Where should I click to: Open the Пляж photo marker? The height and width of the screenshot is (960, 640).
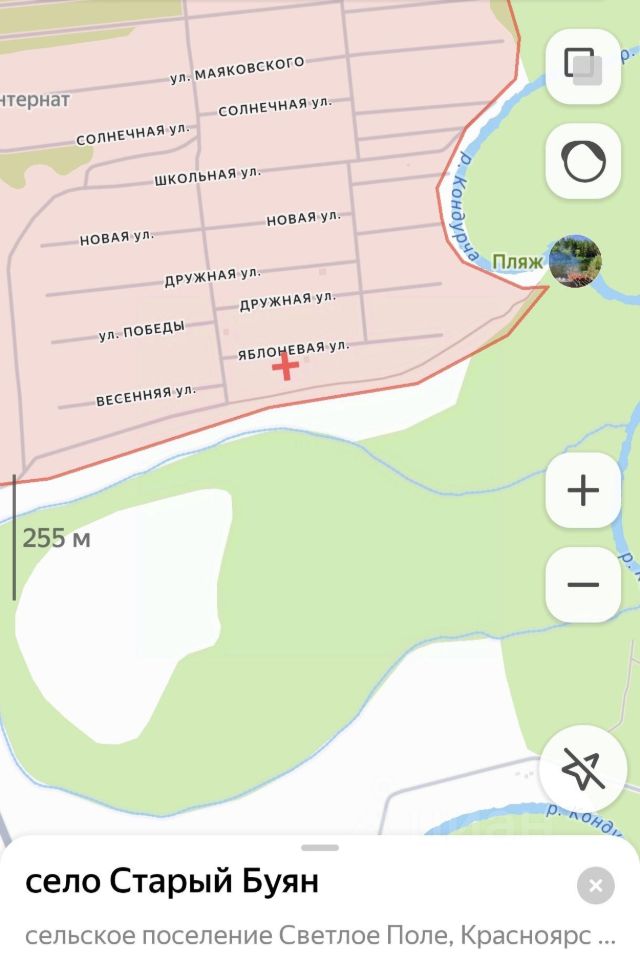tap(575, 262)
